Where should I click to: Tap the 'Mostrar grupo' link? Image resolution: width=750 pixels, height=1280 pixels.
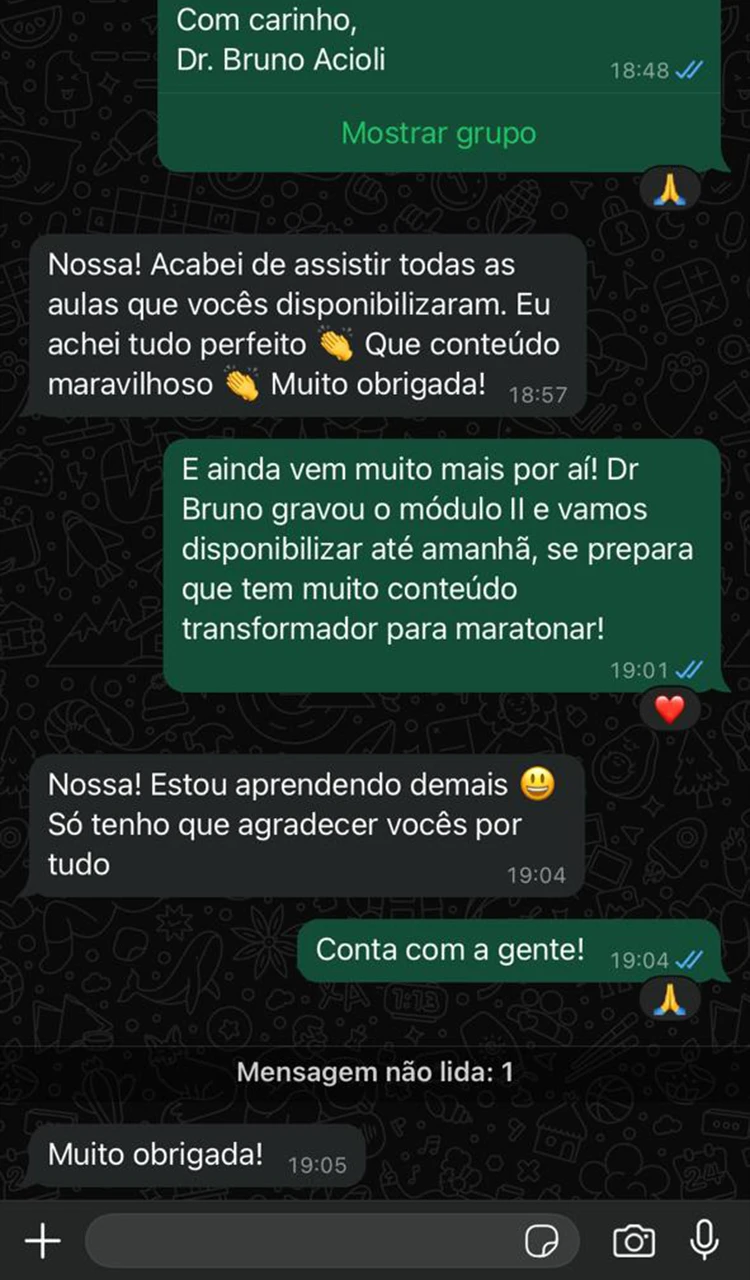click(x=438, y=133)
